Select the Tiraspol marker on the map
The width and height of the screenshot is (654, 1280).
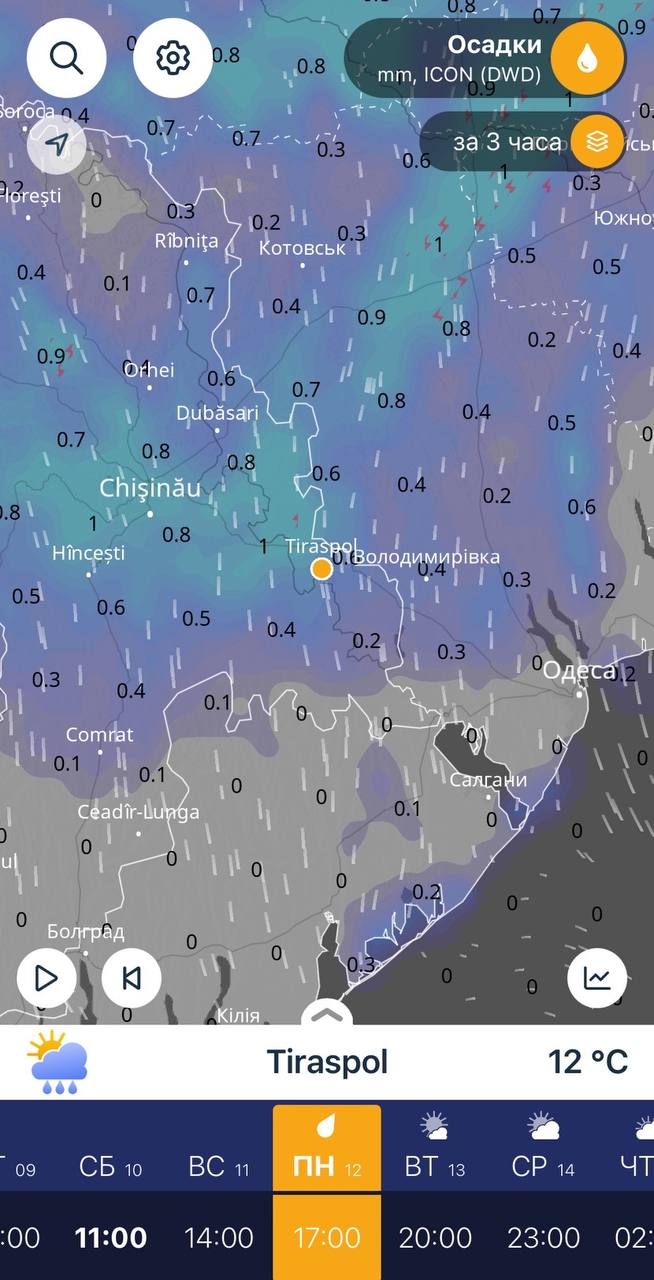(x=321, y=568)
